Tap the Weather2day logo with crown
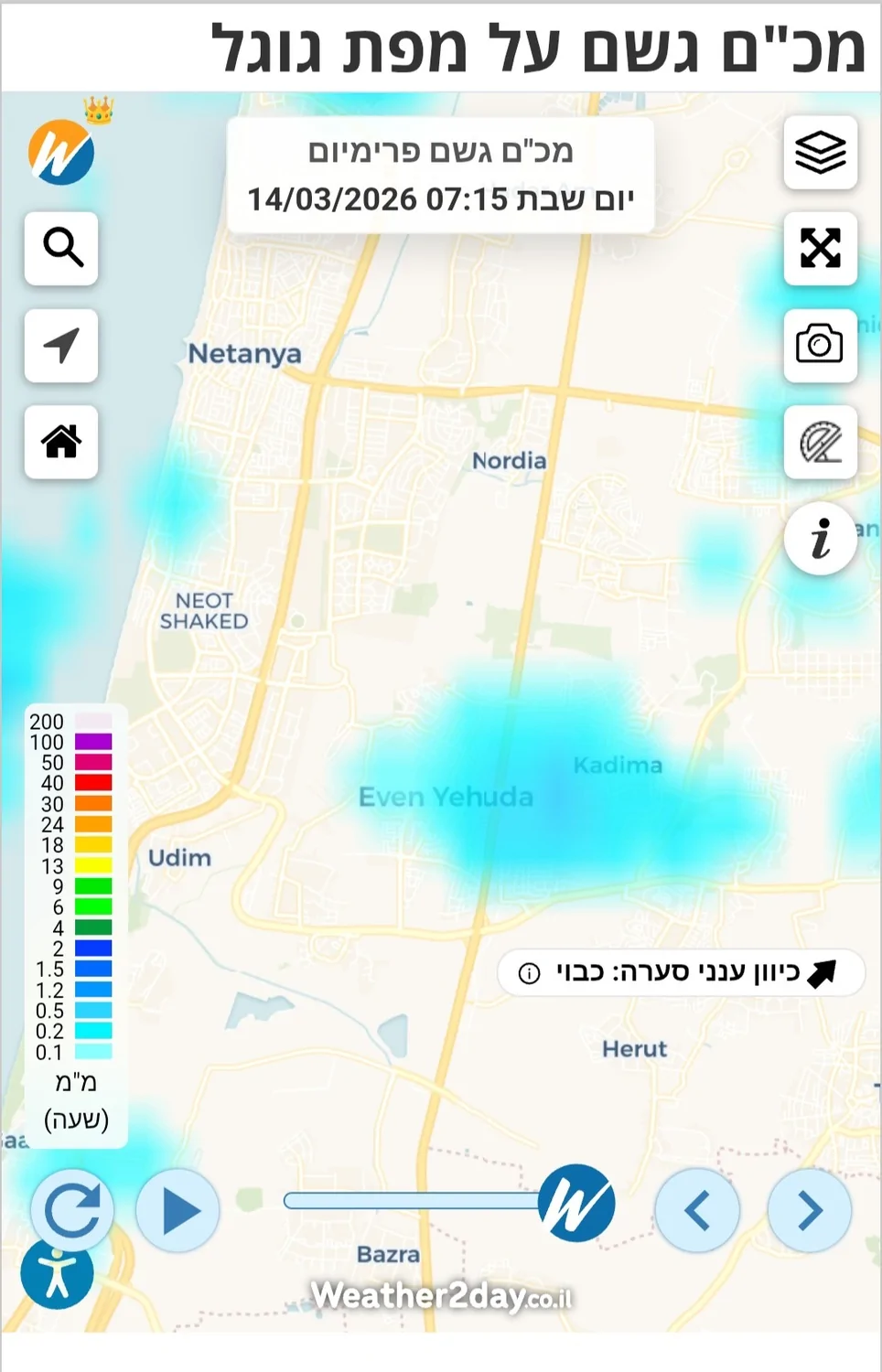Image resolution: width=882 pixels, height=1372 pixels. click(x=62, y=151)
